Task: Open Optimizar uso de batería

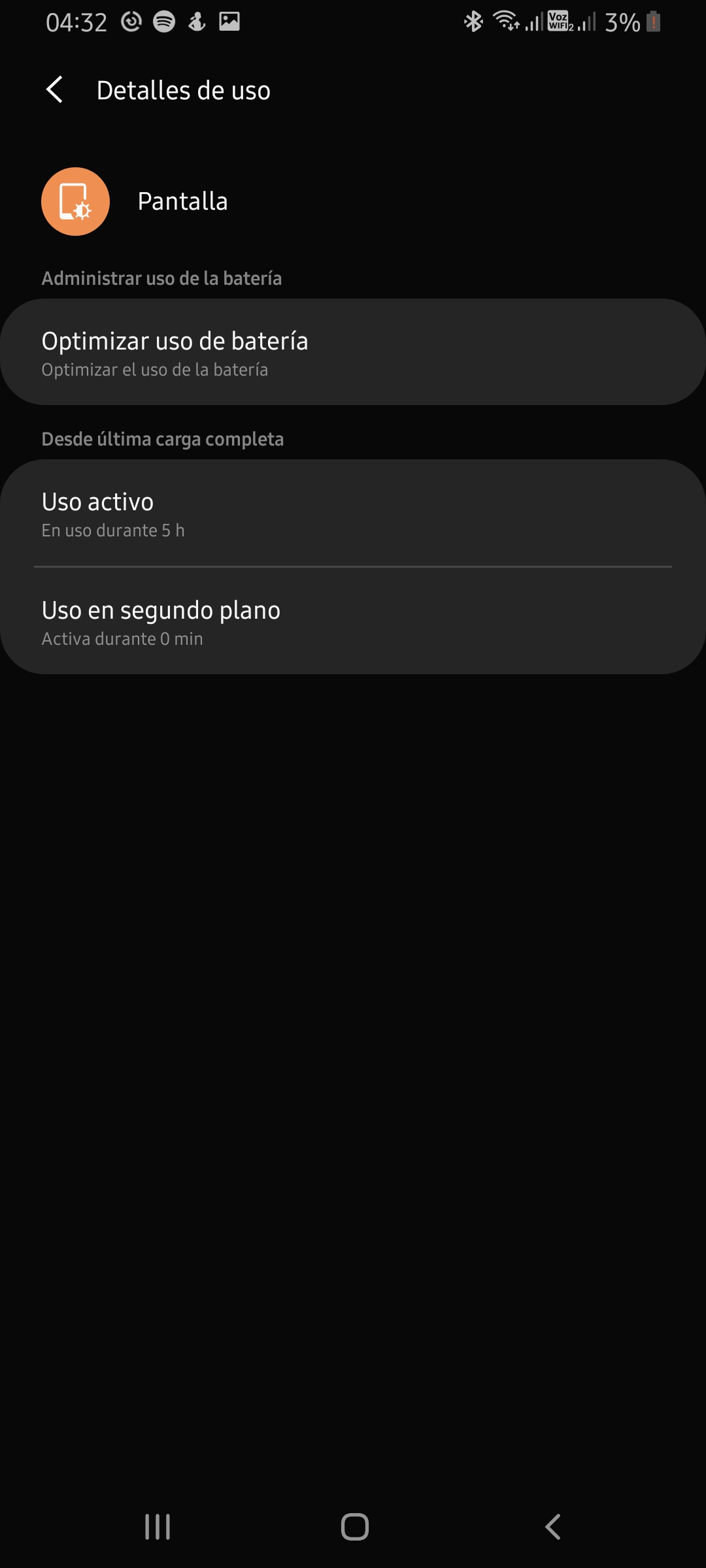Action: point(353,352)
